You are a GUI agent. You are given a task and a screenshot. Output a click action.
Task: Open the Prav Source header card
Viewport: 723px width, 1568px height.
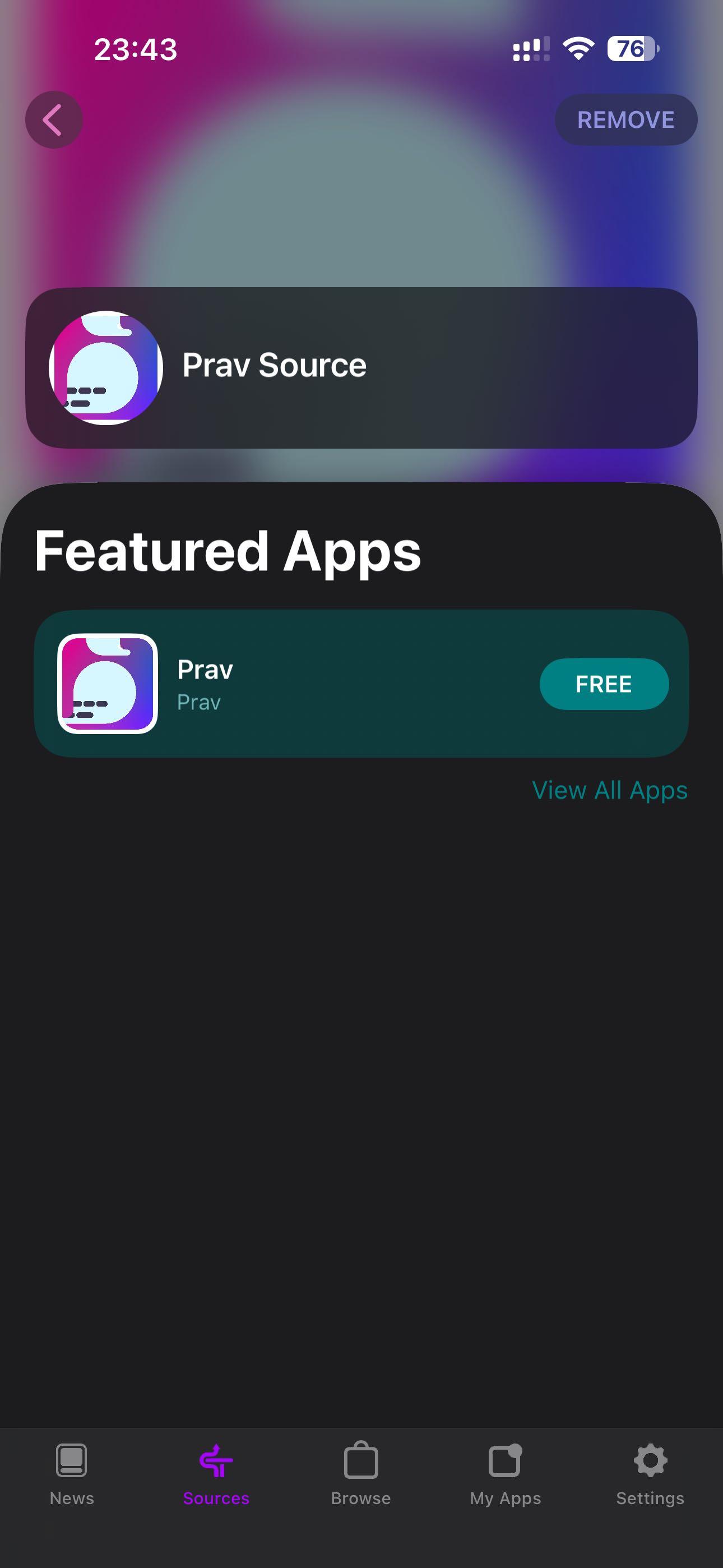[x=361, y=368]
